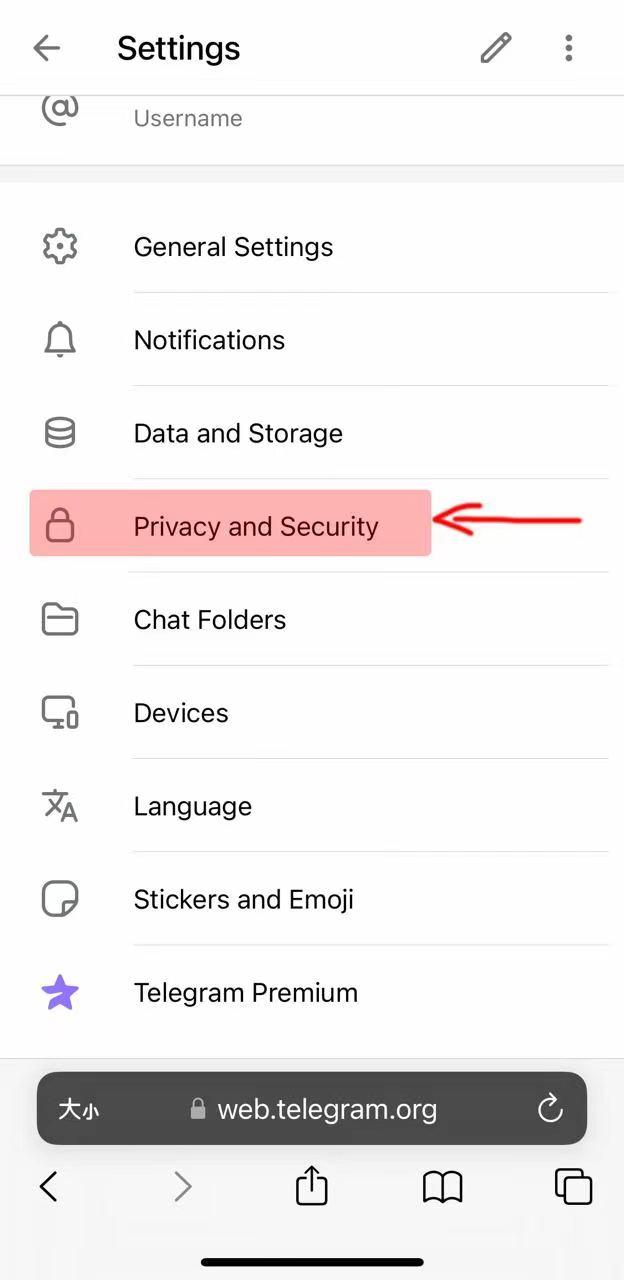
Task: Open the browser text size menu
Action: click(x=78, y=1109)
